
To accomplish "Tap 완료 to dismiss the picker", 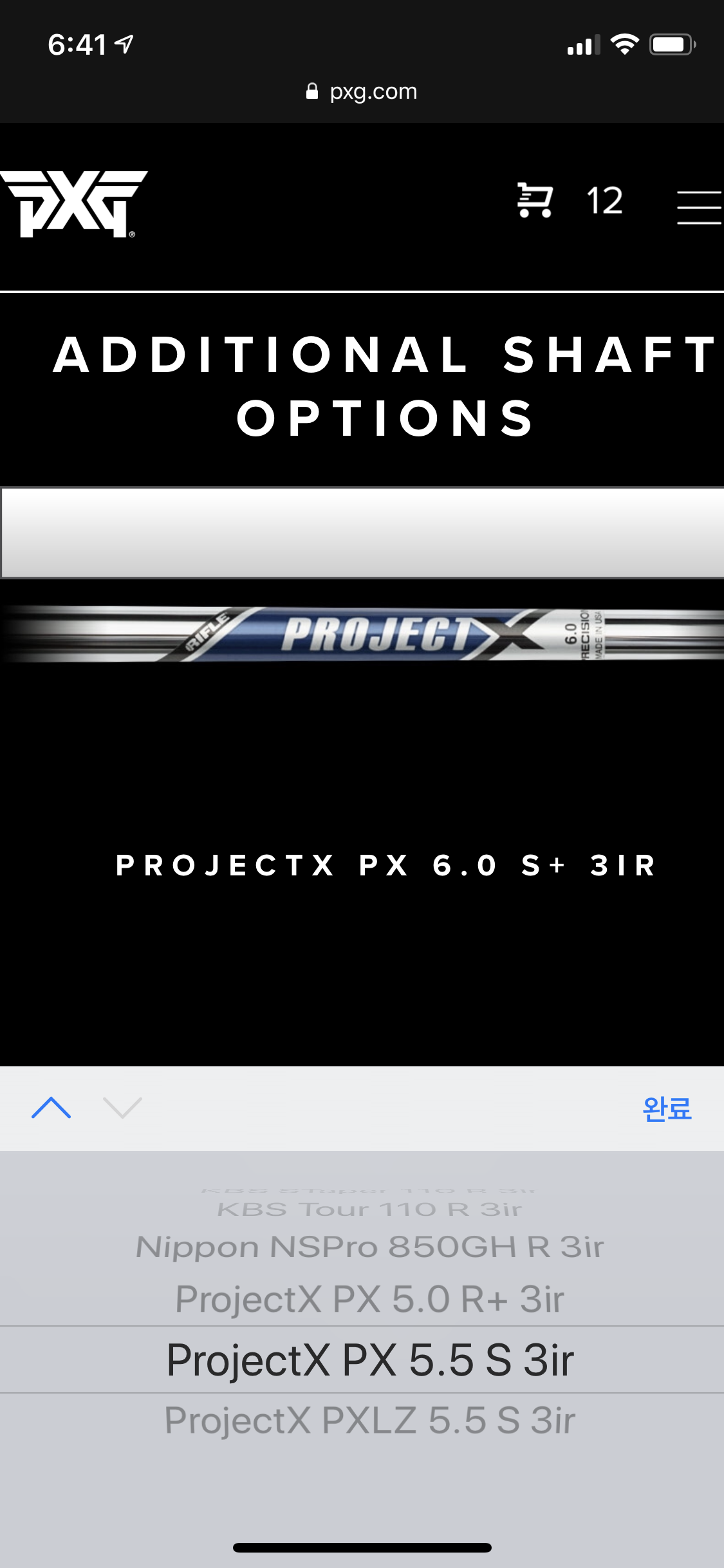I will click(667, 1108).
